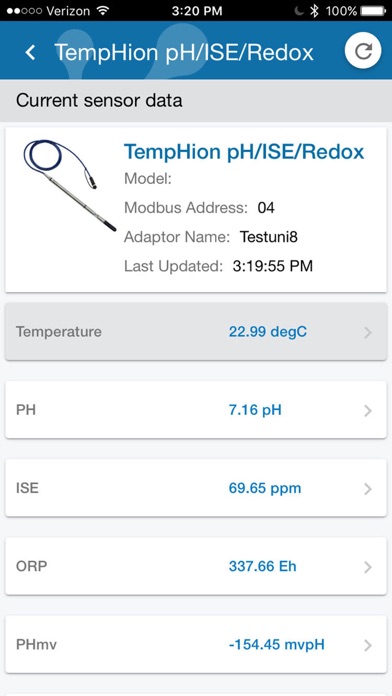
Task: Open the PHmv reading row
Action: click(x=196, y=644)
